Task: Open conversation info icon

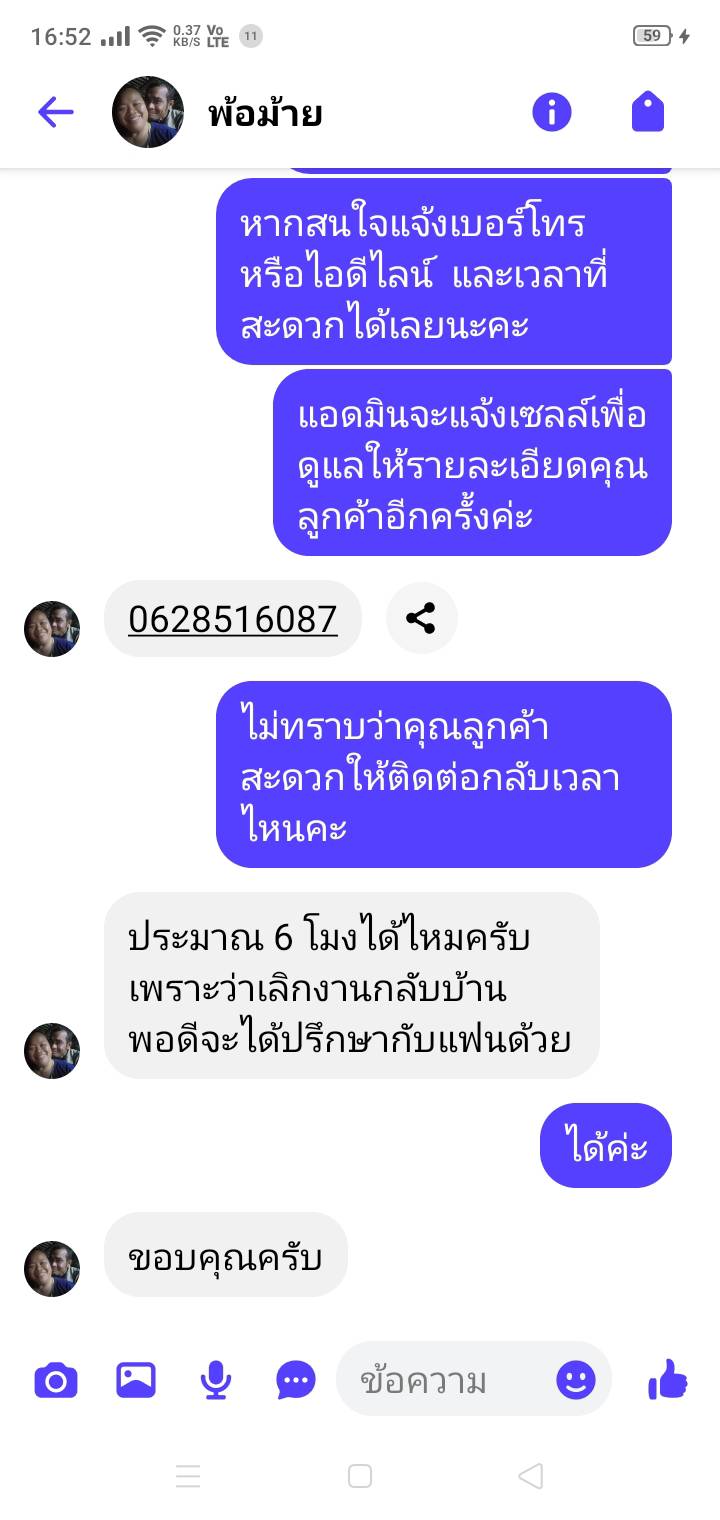Action: tap(551, 112)
